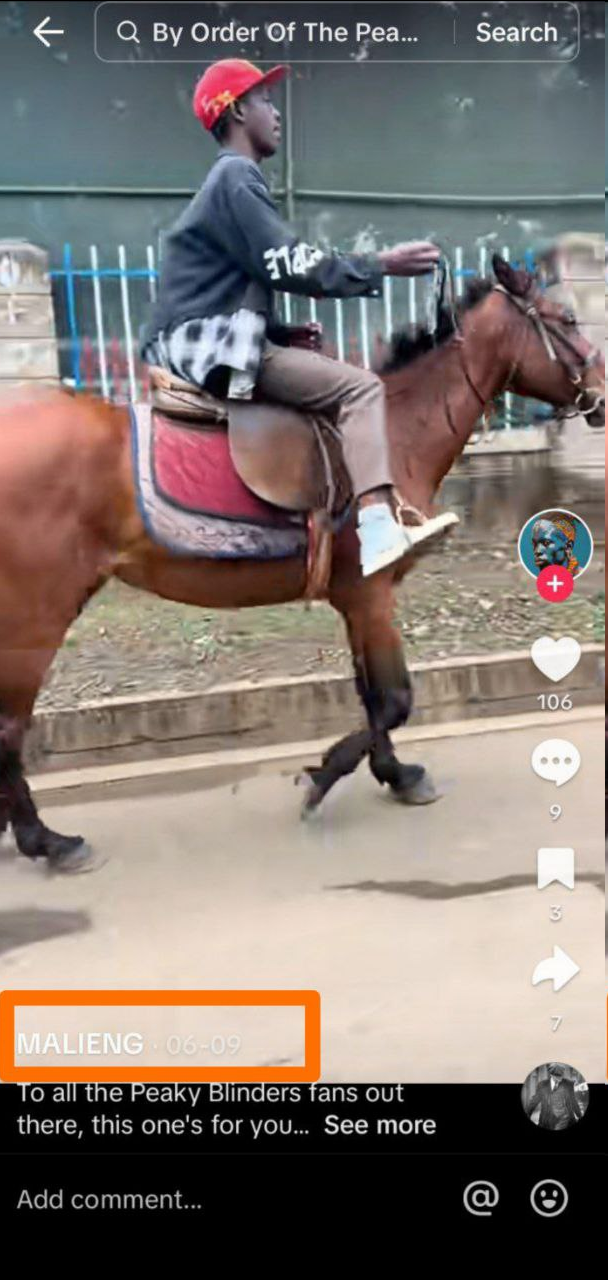Screen dimensions: 608x1280
Task: Follow the creator with the plus badge
Action: pos(555,584)
